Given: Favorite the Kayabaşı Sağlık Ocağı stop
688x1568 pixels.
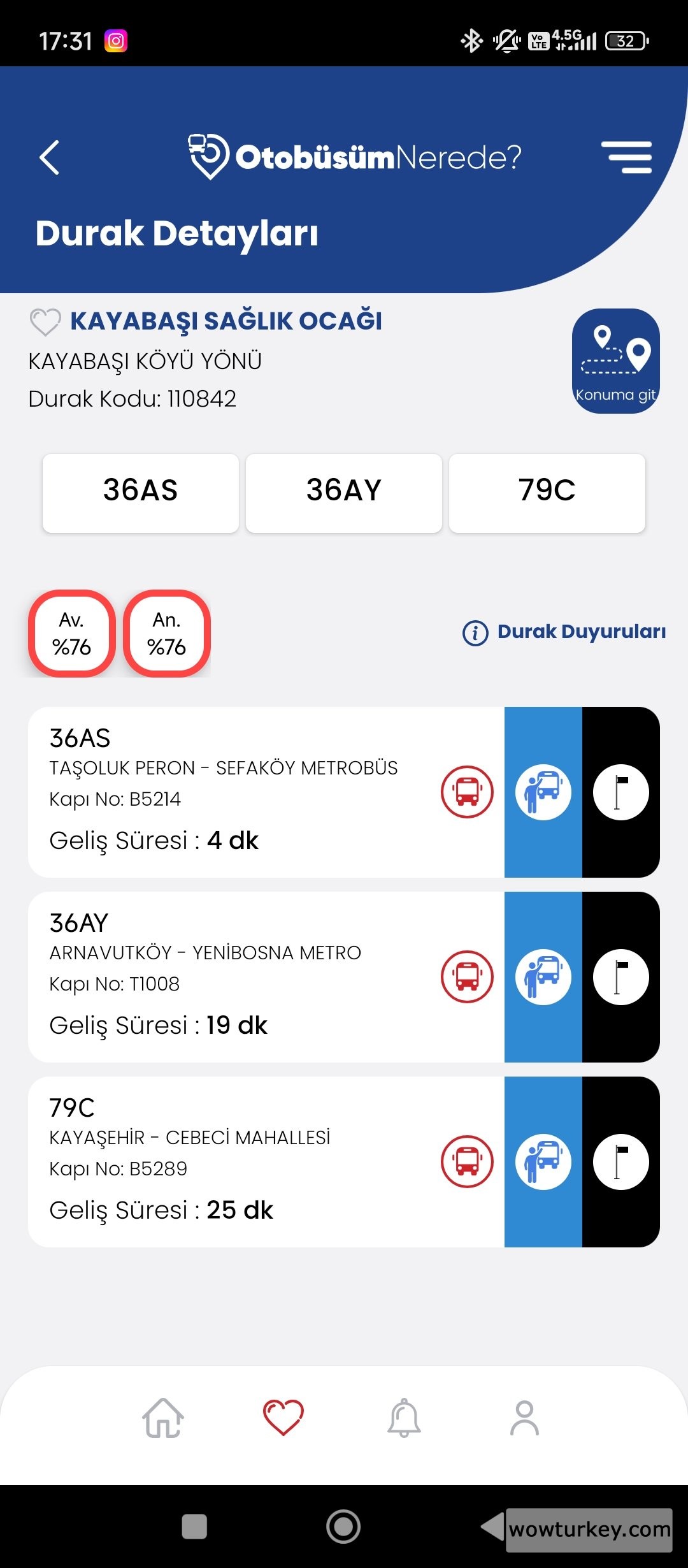Looking at the screenshot, I should click(x=45, y=322).
